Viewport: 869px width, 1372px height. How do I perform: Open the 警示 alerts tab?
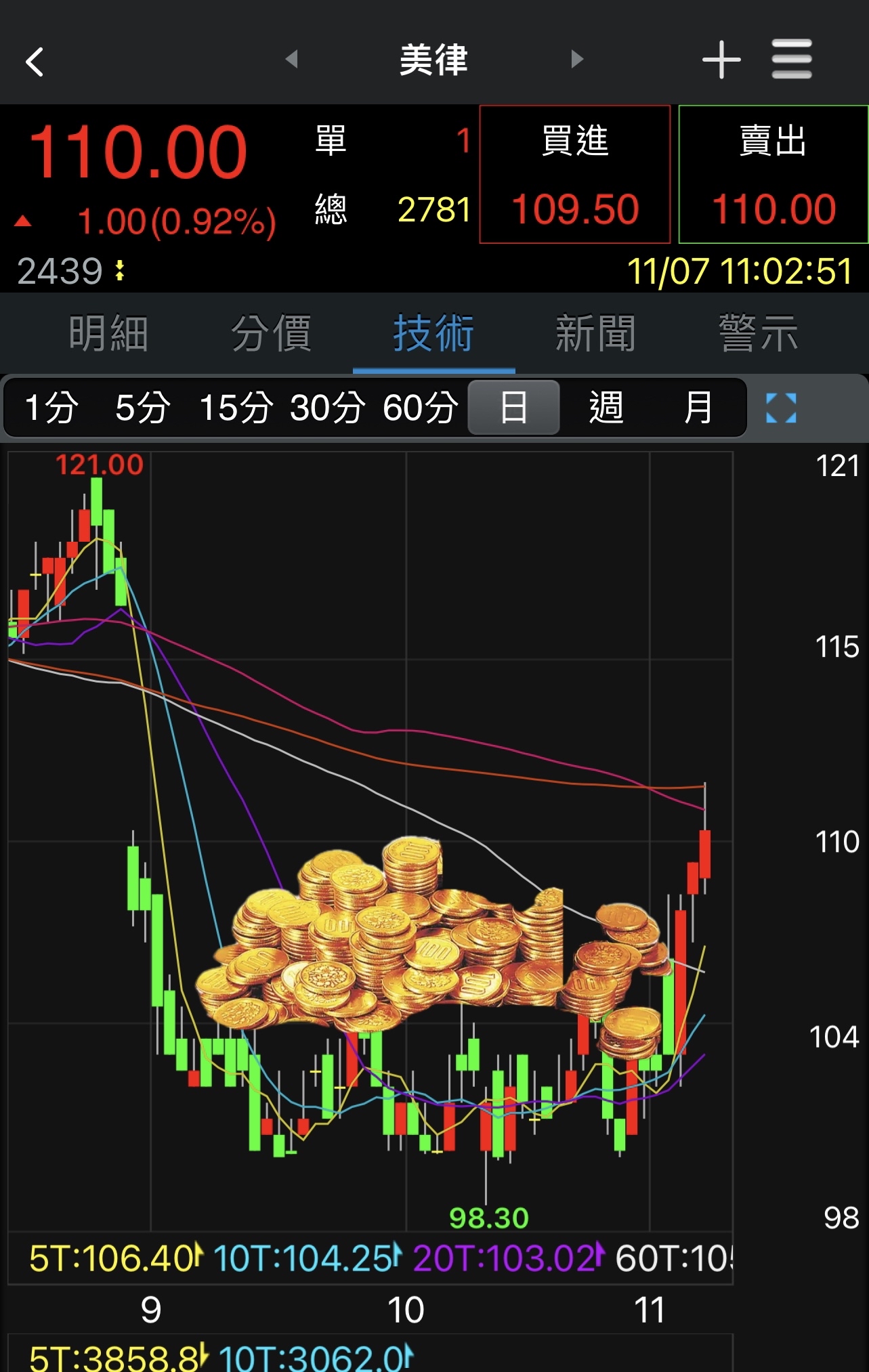point(759,334)
